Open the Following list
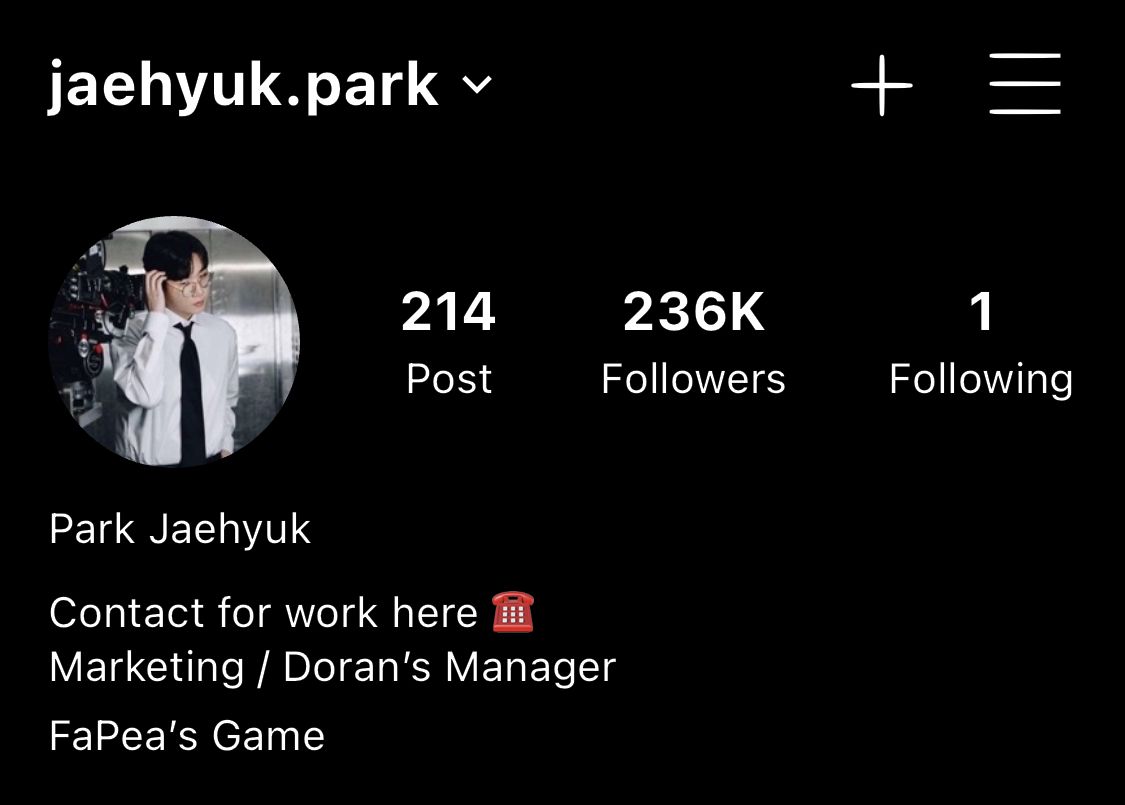Screen dimensions: 1125x805 981,343
